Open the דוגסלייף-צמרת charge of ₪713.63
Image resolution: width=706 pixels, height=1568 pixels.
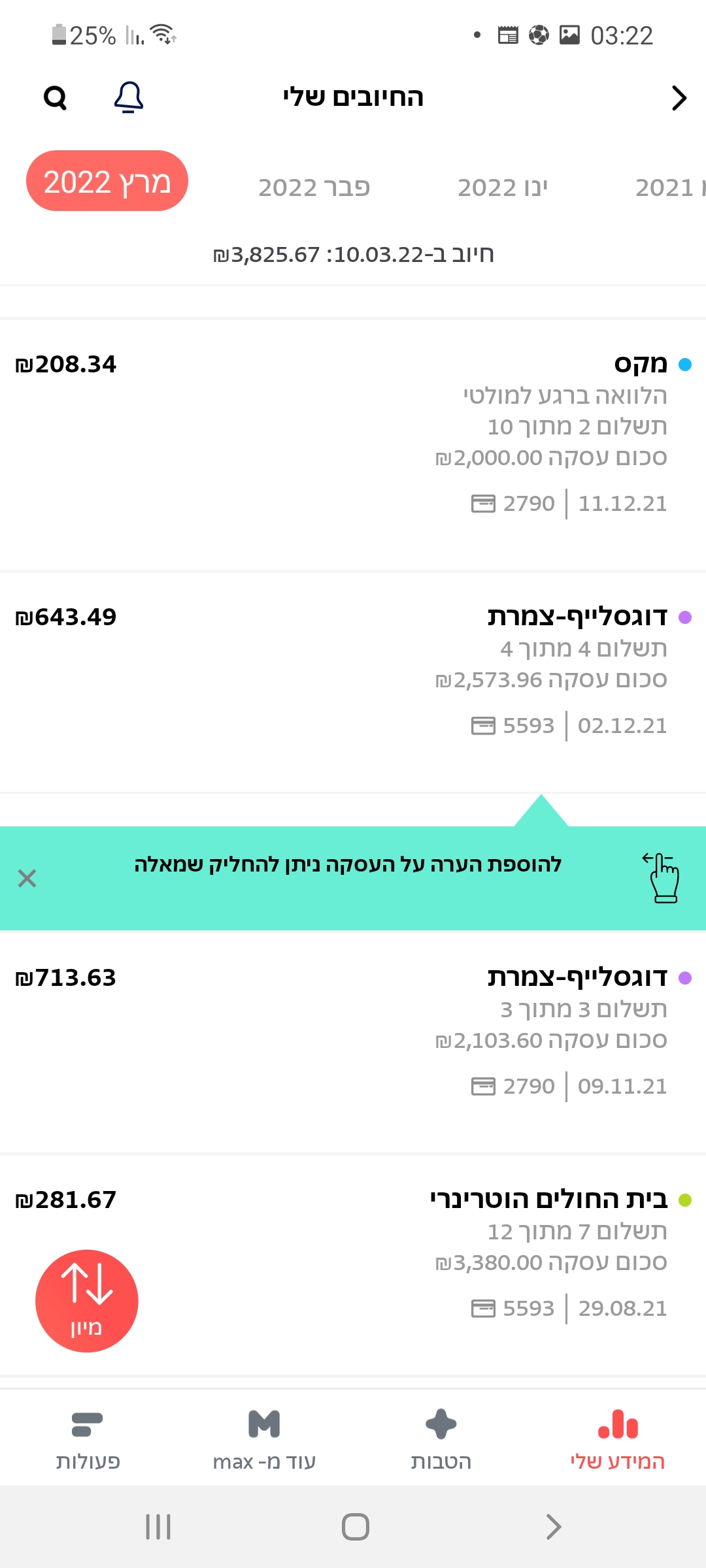353,1042
